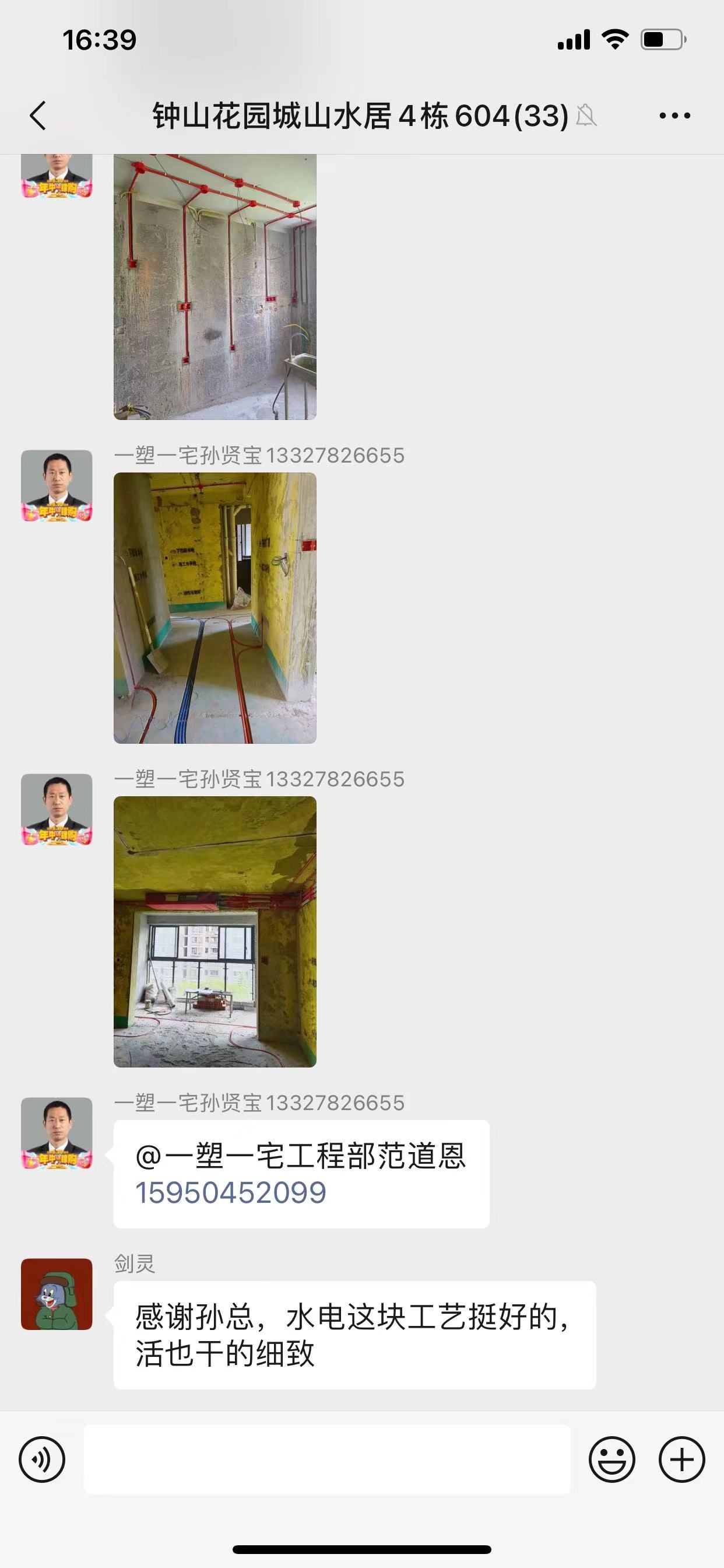724x1568 pixels.
Task: View the yellow corridor floor pipes photo
Action: click(215, 607)
